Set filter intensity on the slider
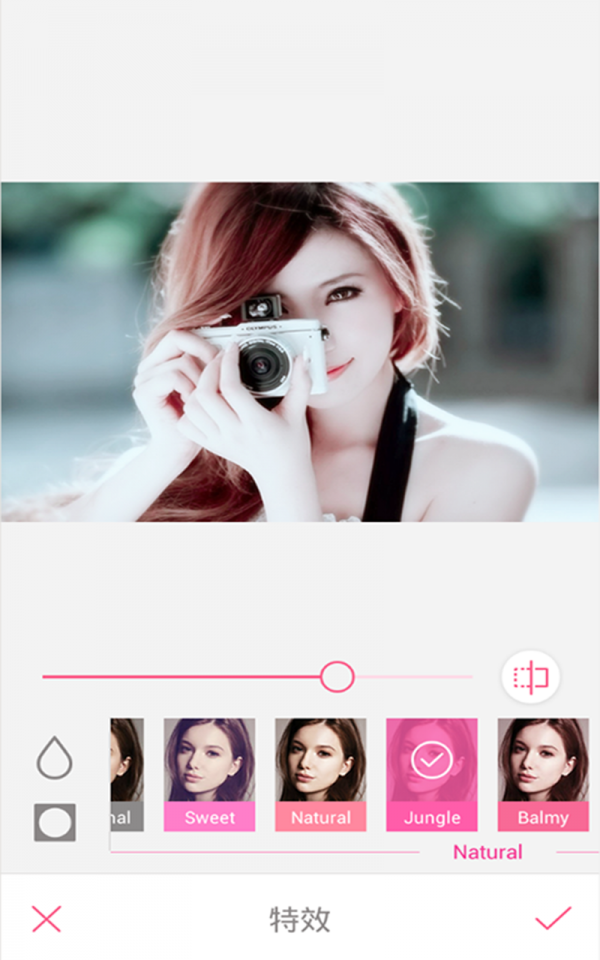This screenshot has width=600, height=960. tap(338, 677)
